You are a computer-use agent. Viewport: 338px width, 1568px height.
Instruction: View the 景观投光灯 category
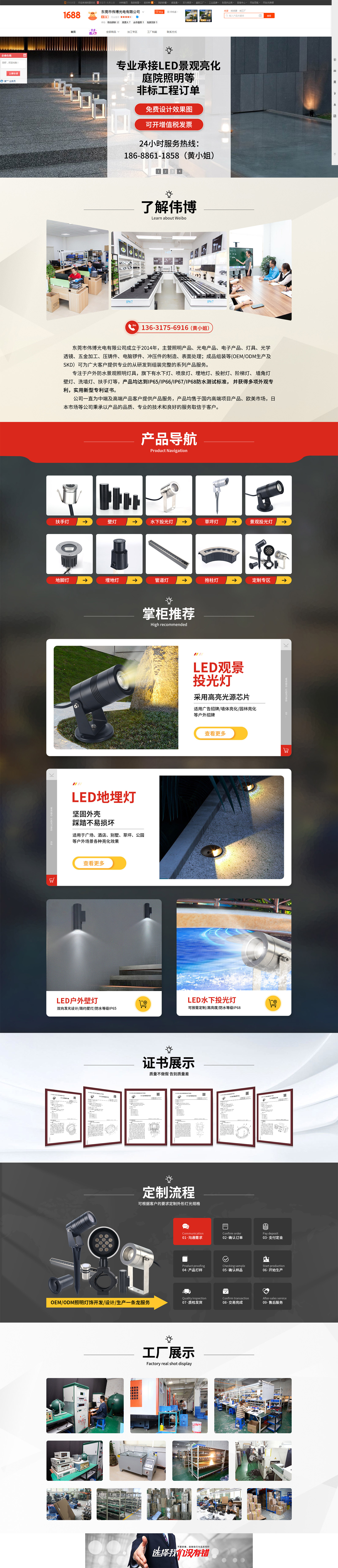coord(268,522)
